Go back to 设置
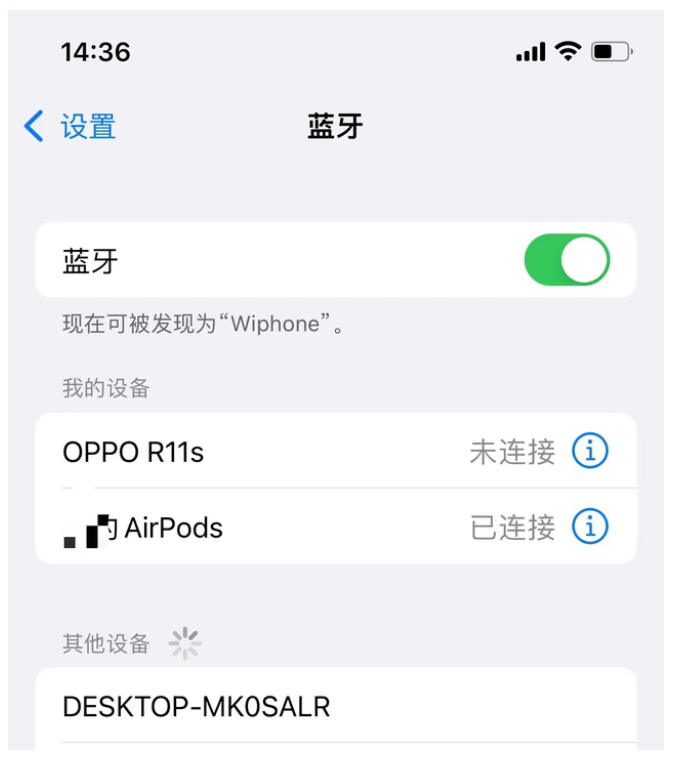This screenshot has height=760, width=674. click(70, 127)
